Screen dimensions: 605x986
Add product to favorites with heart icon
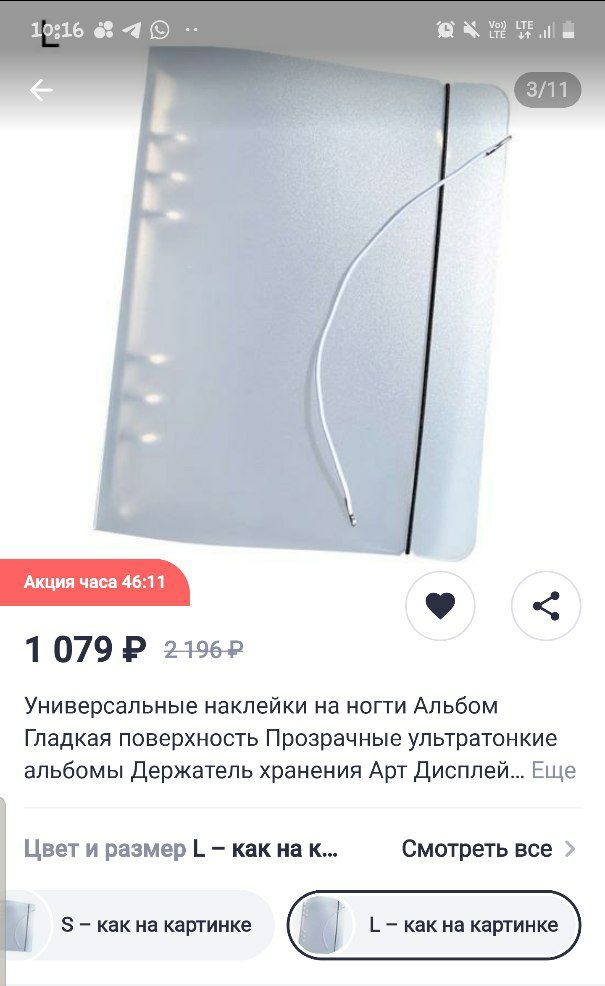tap(440, 606)
